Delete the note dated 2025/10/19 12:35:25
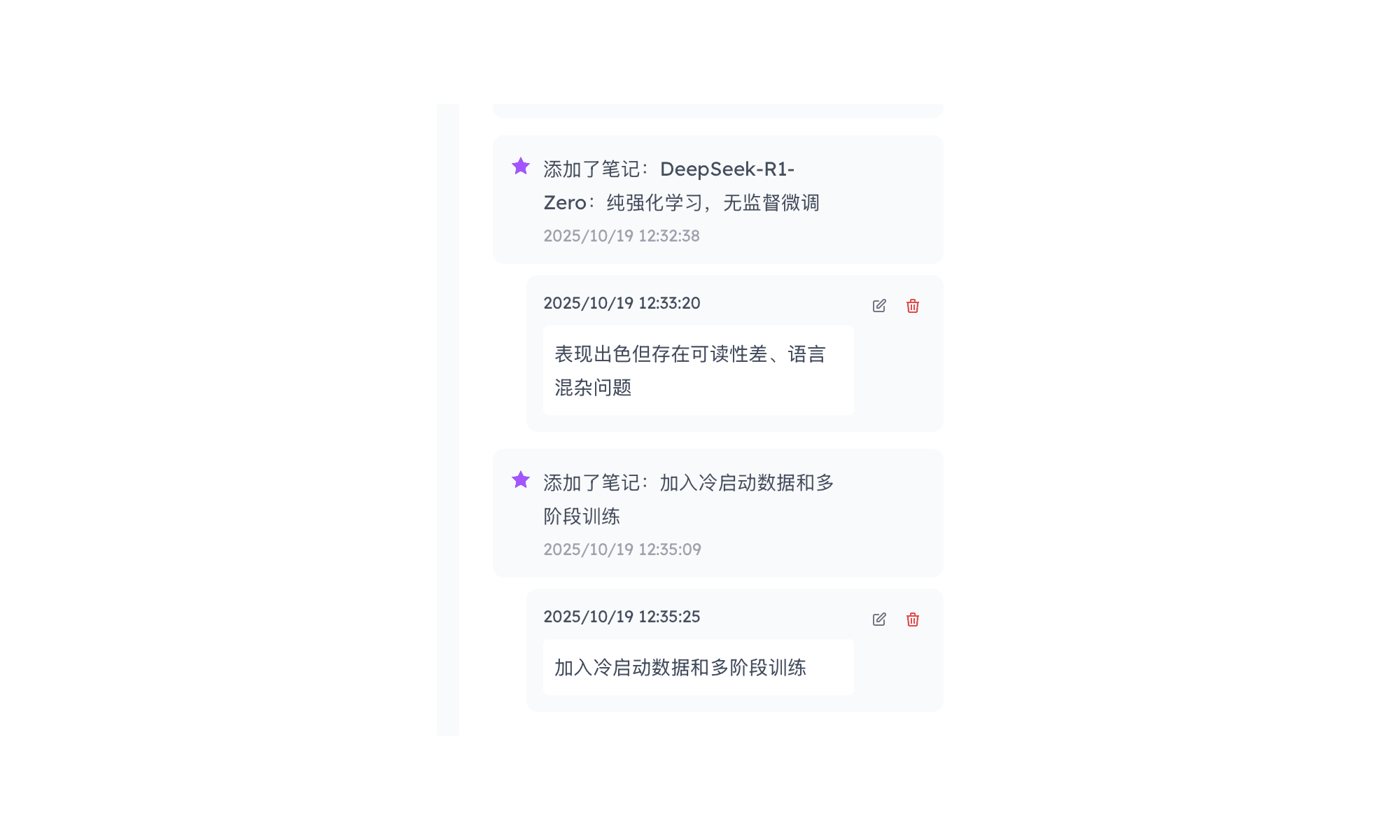 [913, 619]
